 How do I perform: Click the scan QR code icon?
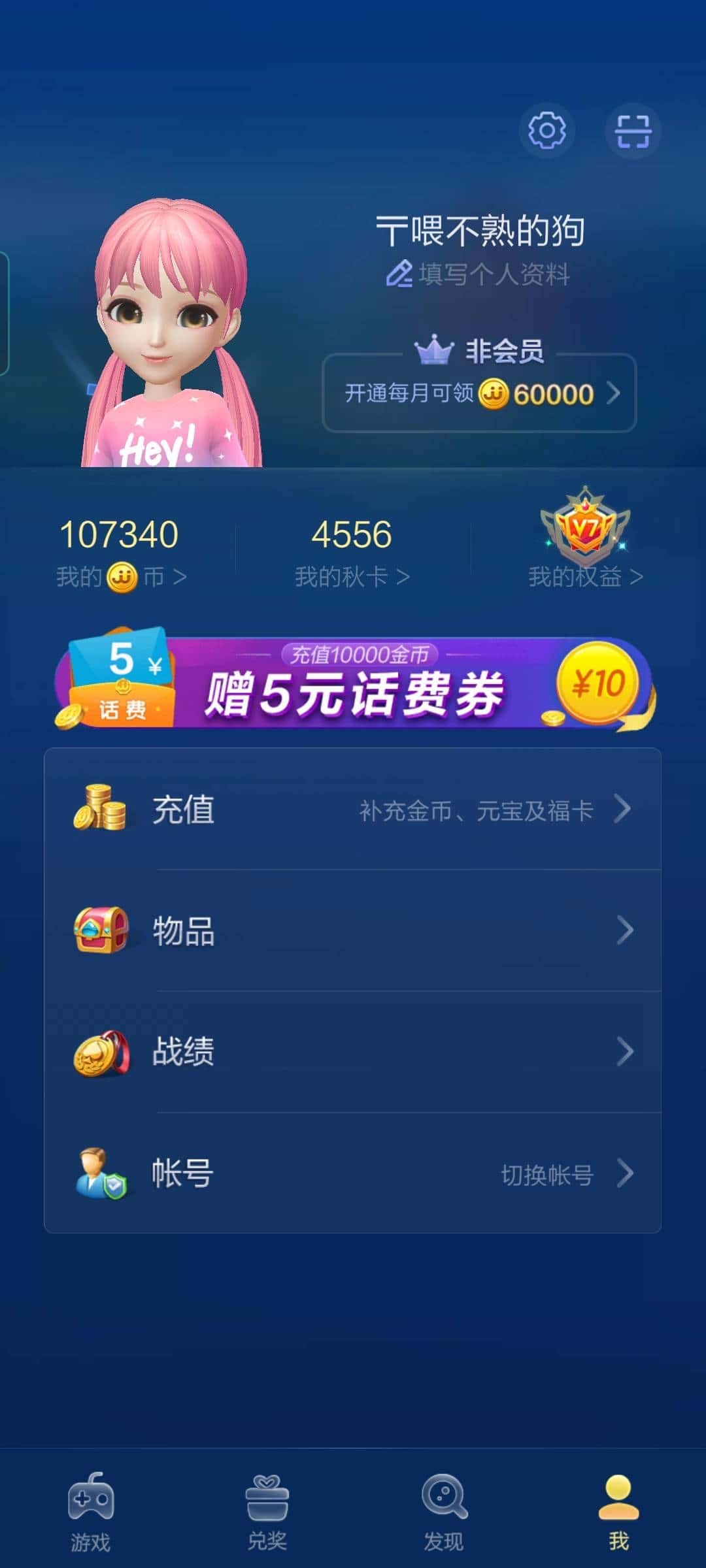pos(631,131)
